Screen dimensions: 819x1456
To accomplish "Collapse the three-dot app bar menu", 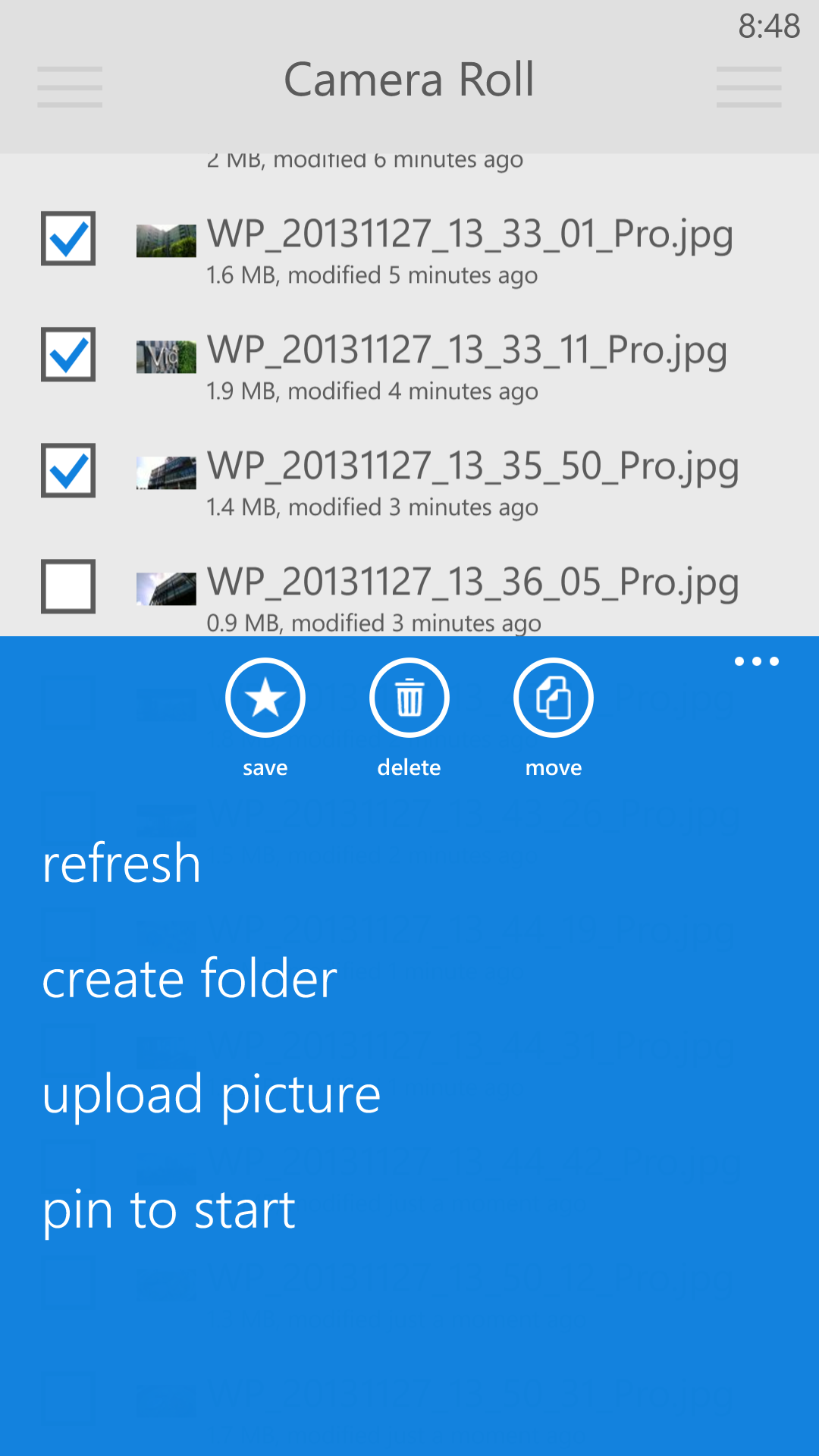I will coord(756,661).
